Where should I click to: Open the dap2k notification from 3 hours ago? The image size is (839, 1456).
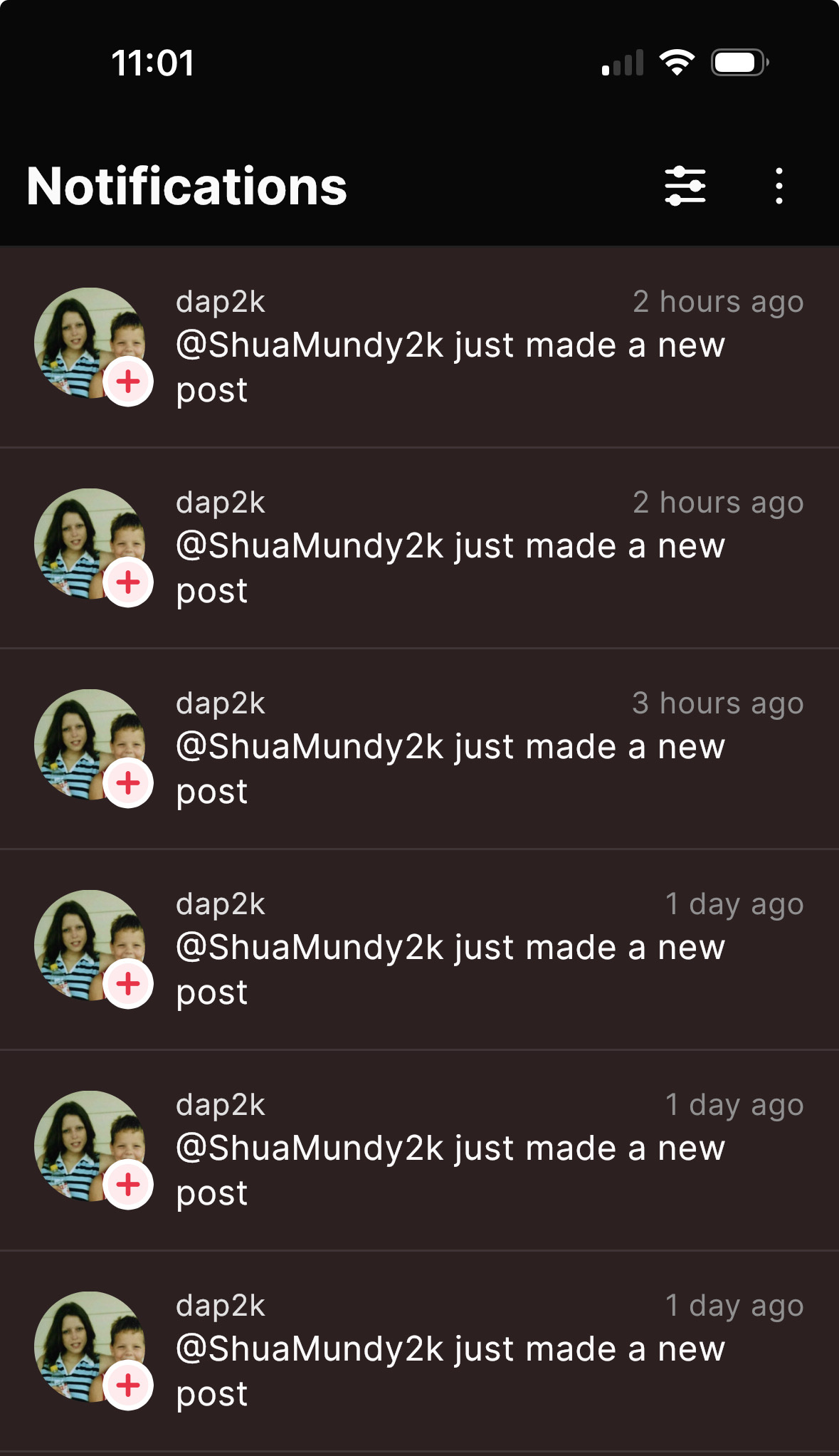[x=419, y=749]
